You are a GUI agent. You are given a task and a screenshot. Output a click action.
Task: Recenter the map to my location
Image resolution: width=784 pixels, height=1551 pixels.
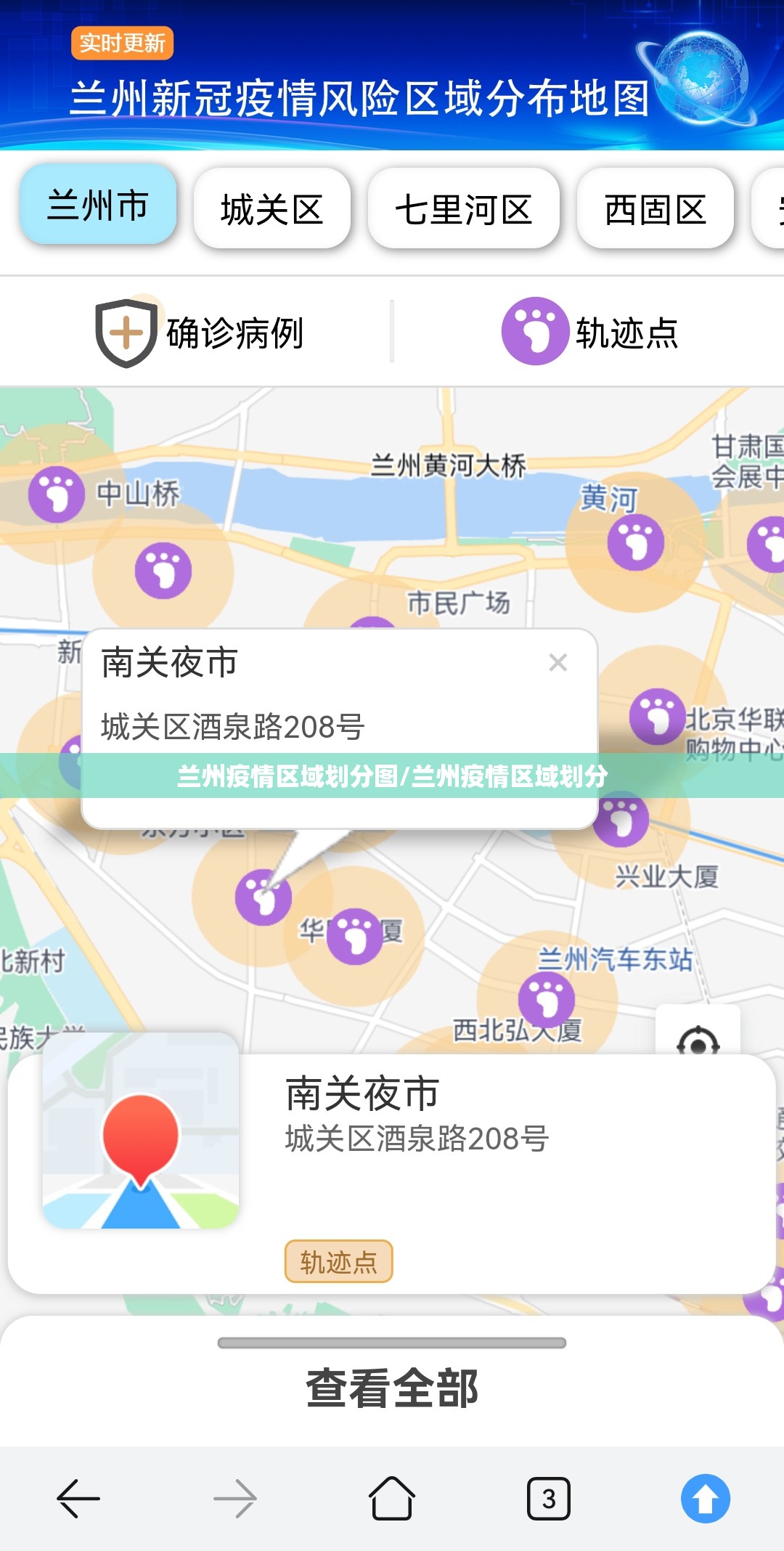[698, 1038]
